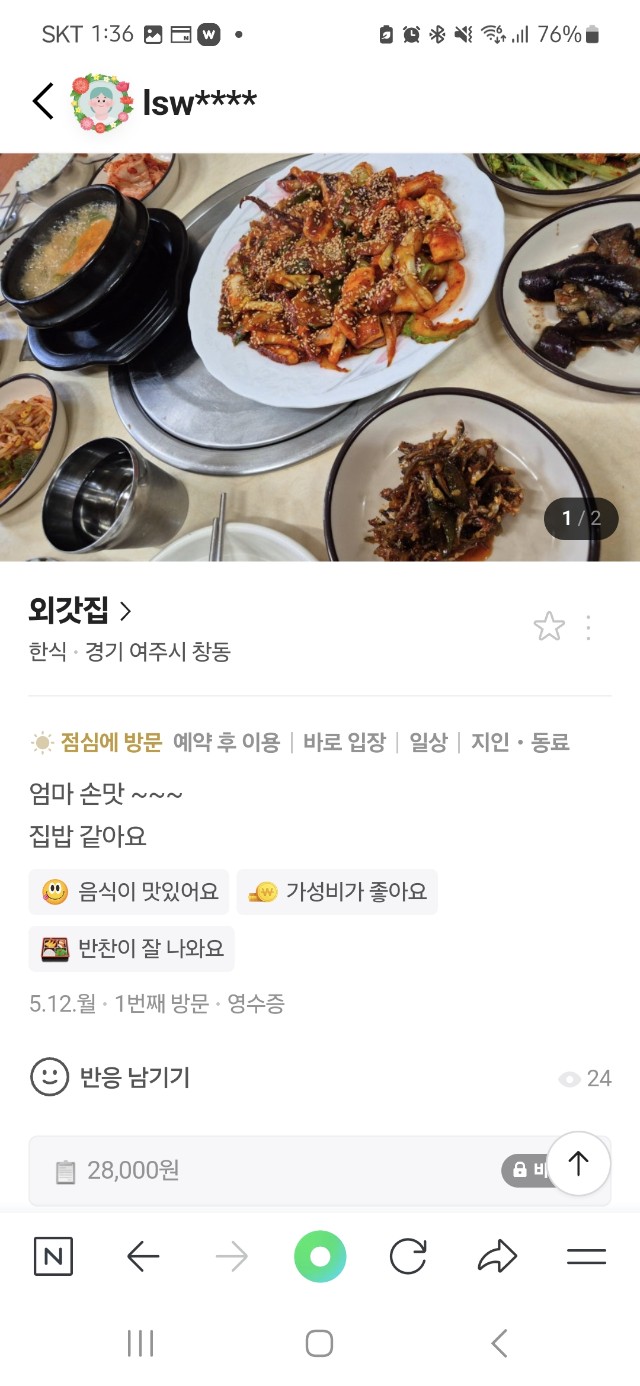Open the 외갓집 restaurant page
Image resolution: width=640 pixels, height=1386 pixels.
[x=80, y=610]
